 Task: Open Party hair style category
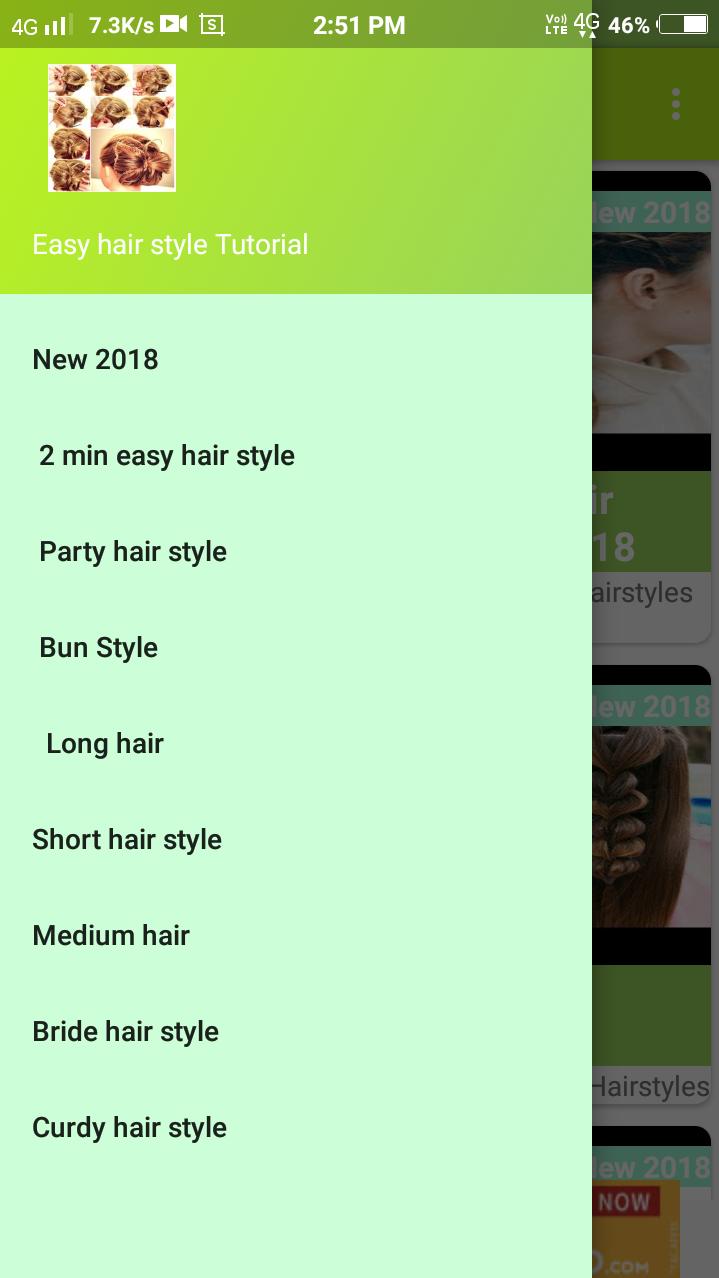(133, 552)
